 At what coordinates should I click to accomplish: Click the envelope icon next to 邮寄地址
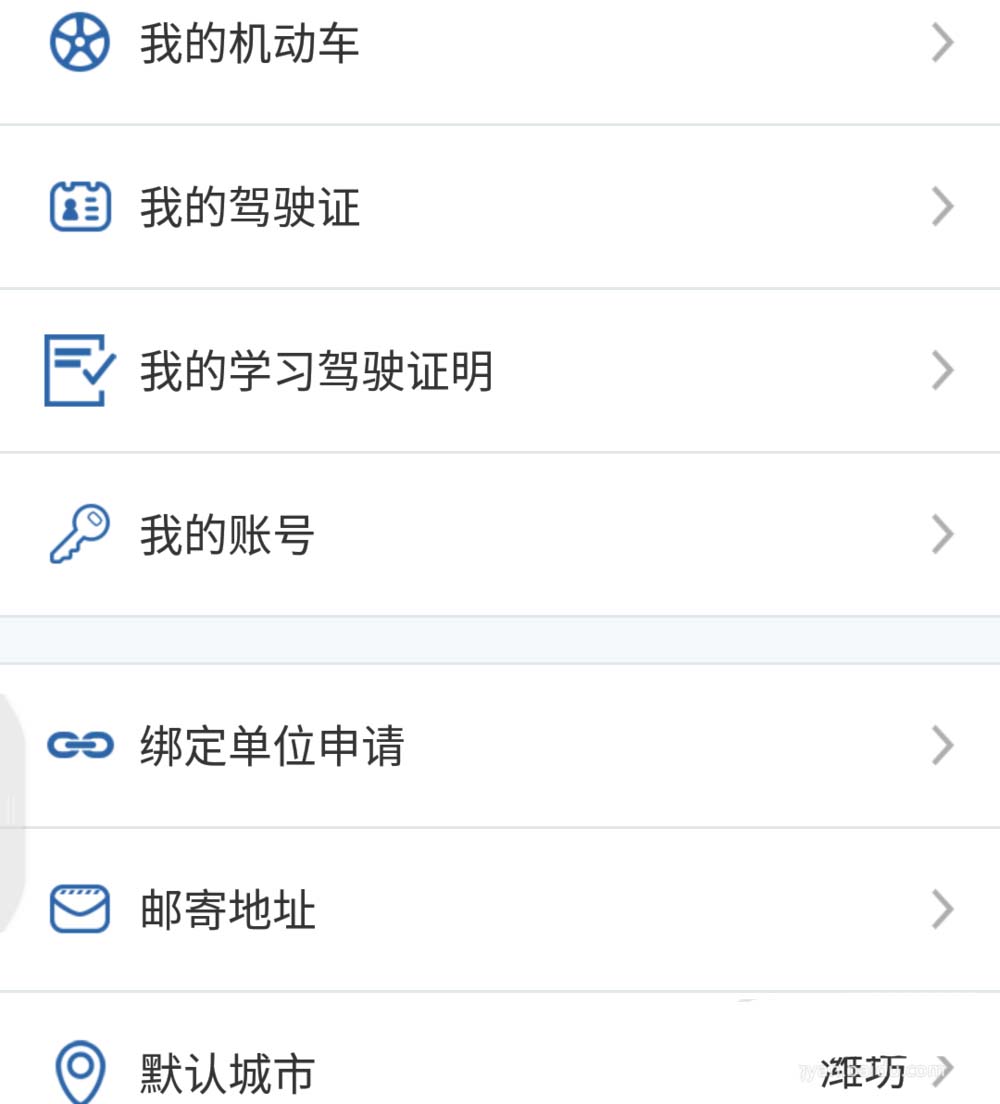(x=78, y=908)
